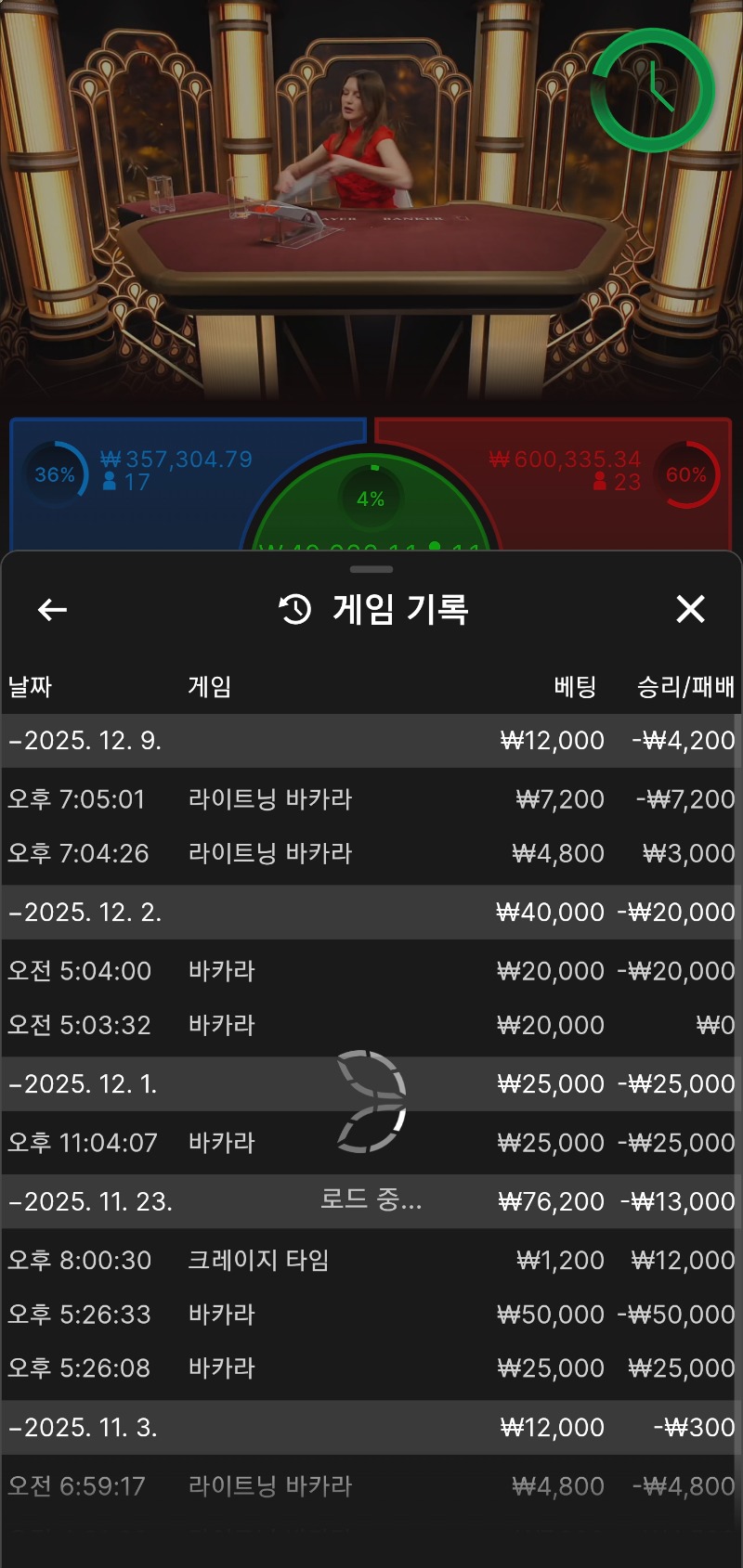Click the green 4% tie percentage circle
The width and height of the screenshot is (743, 1568).
[371, 499]
